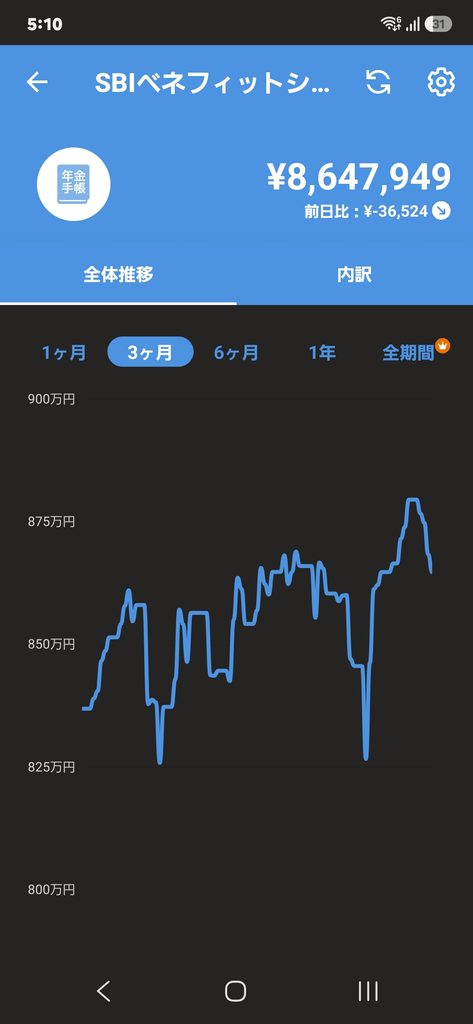
Task: Switch to the 内訳 tab
Action: [x=355, y=275]
